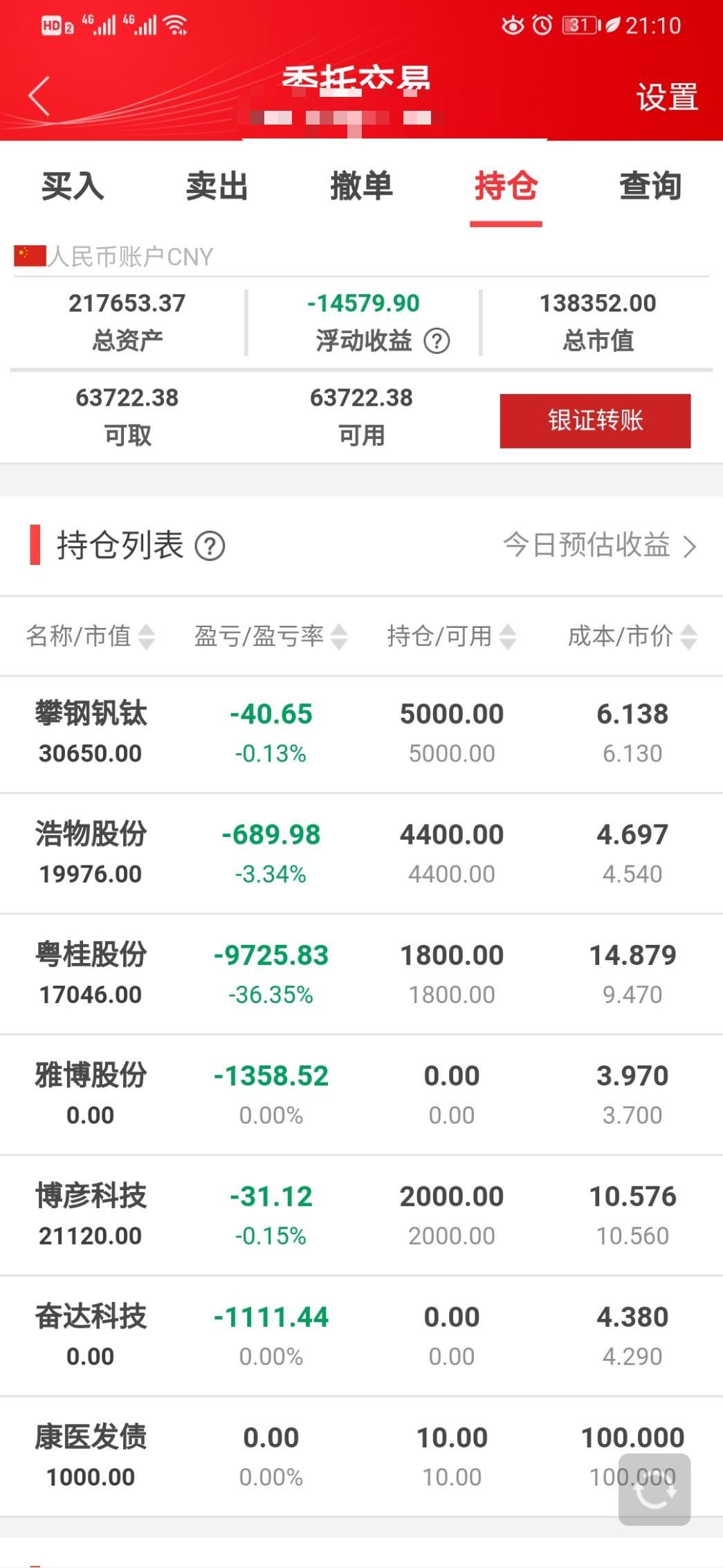Switch to the 卖出 tab
The image size is (723, 1568).
tap(217, 186)
